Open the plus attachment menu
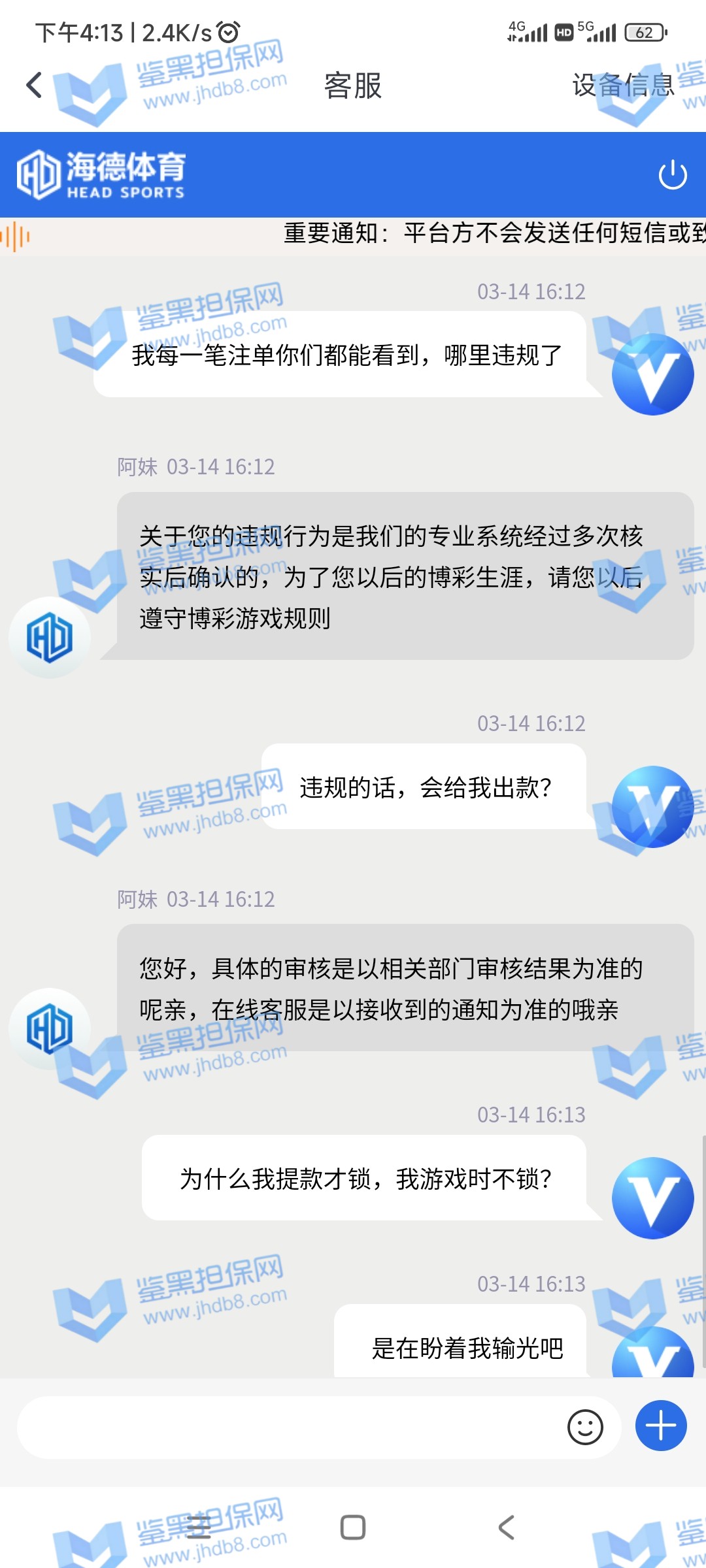Viewport: 706px width, 1568px height. tap(661, 1426)
